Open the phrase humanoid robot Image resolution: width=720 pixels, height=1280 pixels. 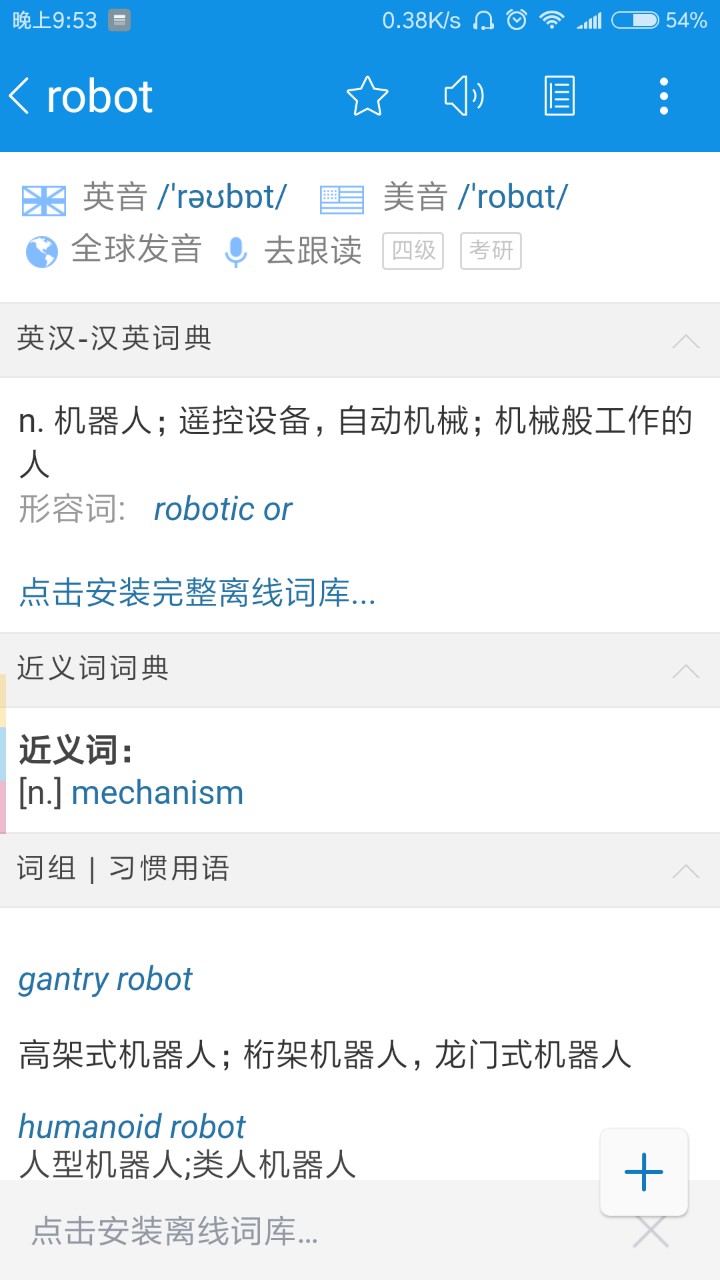click(x=131, y=1127)
